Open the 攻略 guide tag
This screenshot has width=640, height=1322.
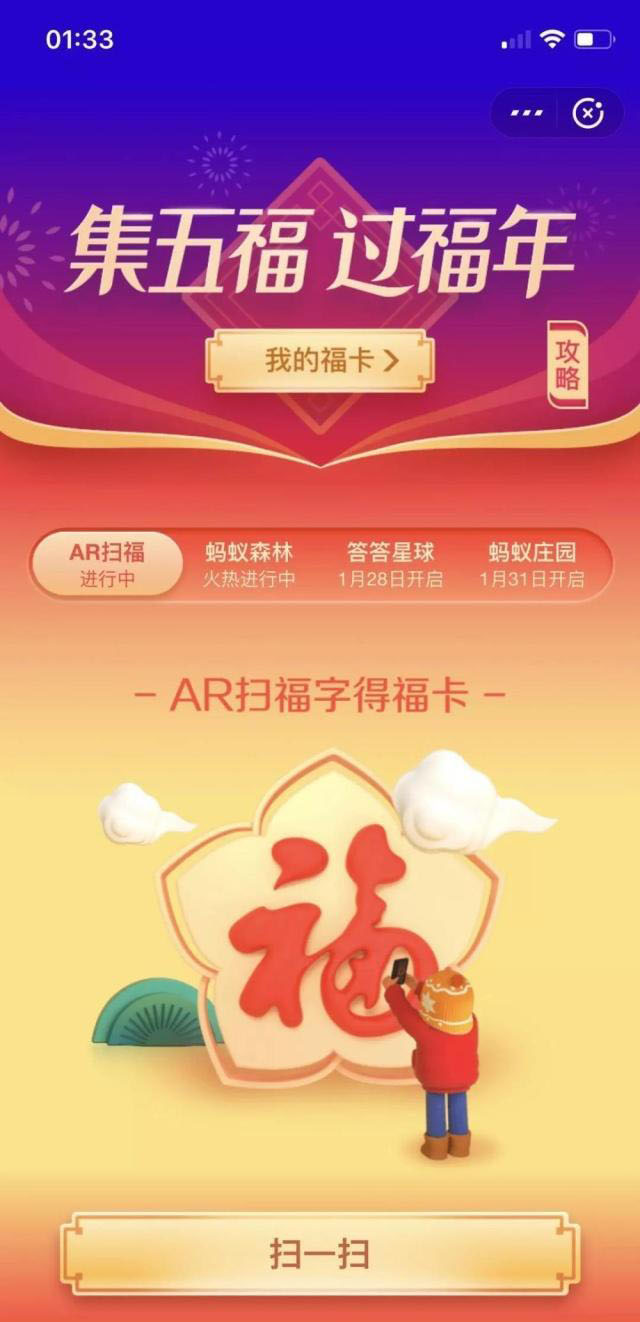tap(568, 365)
